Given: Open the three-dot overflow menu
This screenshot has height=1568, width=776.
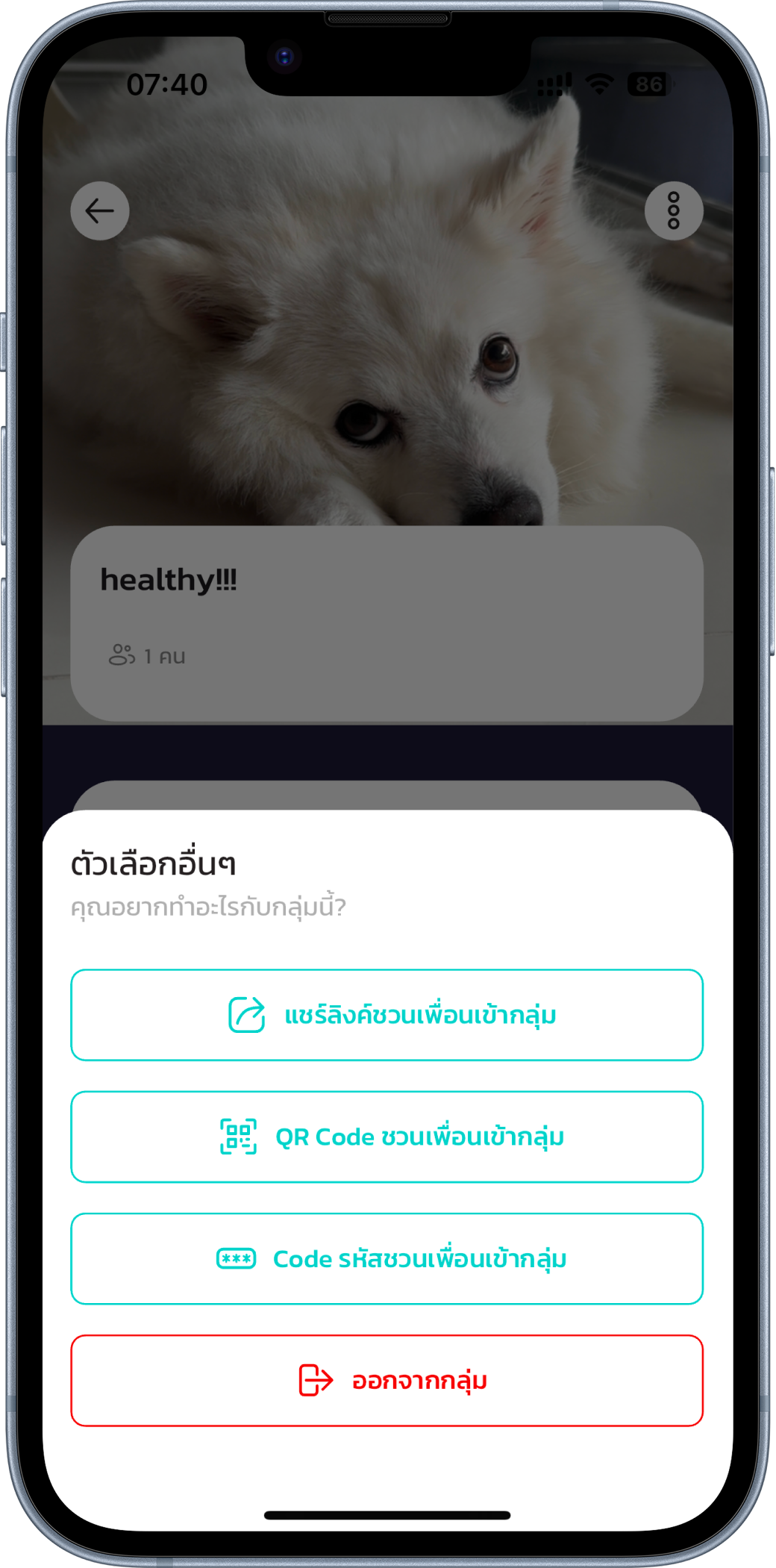Looking at the screenshot, I should tap(673, 211).
